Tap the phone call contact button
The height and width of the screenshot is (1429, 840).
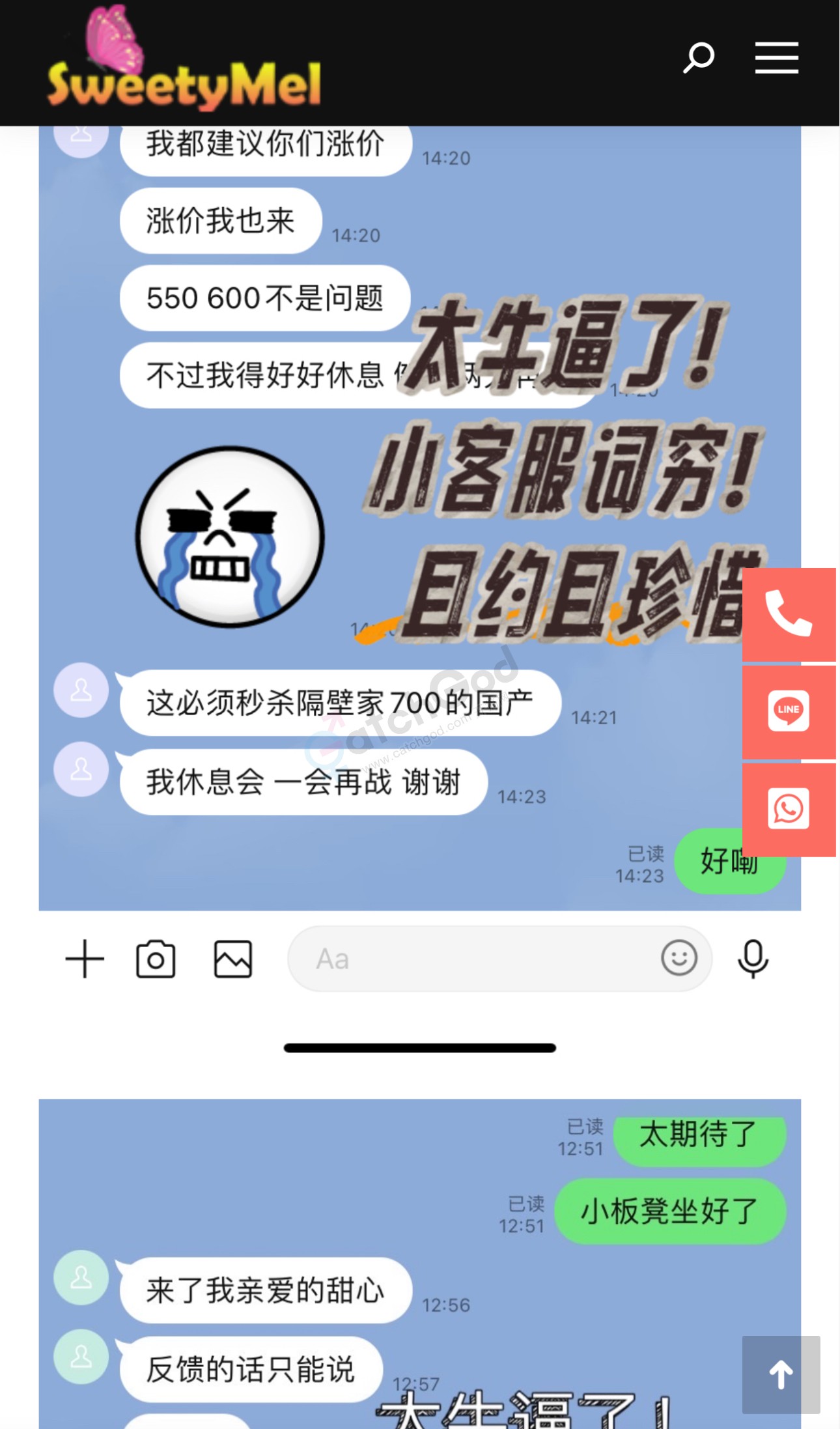[789, 614]
